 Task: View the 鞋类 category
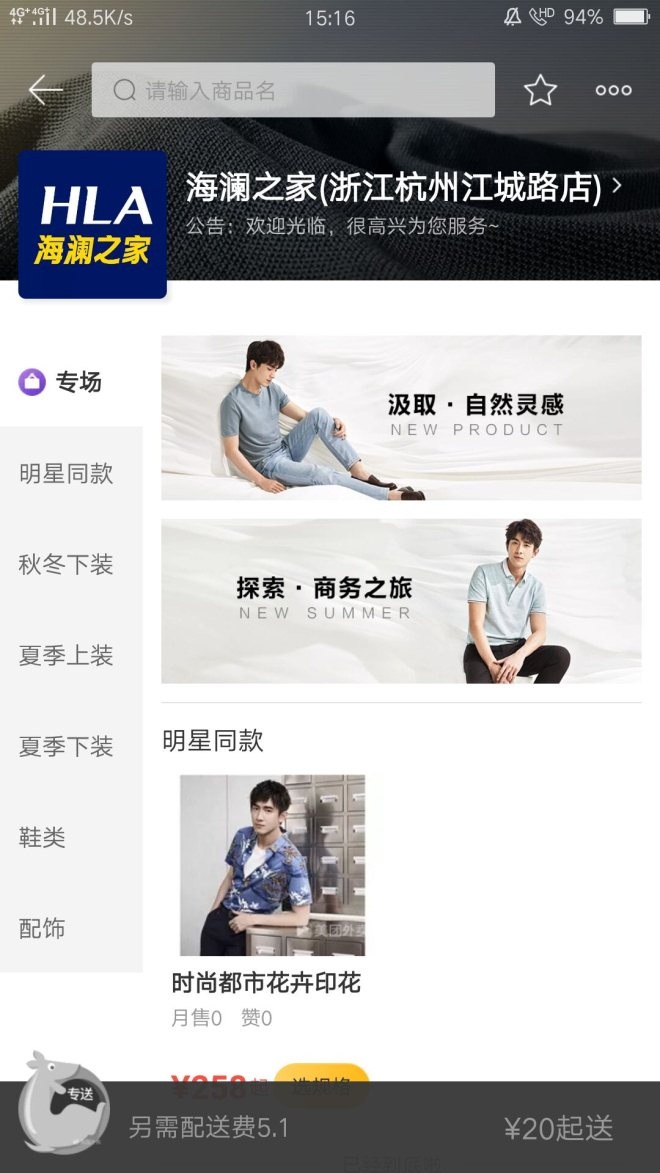[43, 837]
